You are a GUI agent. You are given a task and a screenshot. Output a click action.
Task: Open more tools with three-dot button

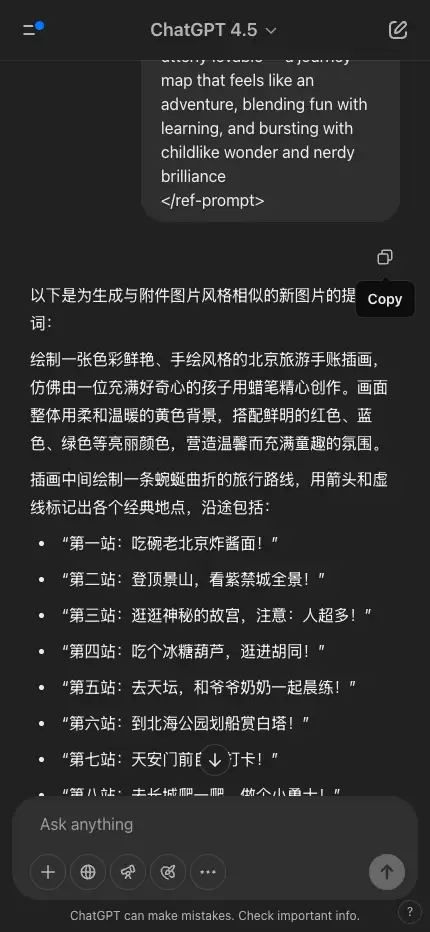coord(208,872)
